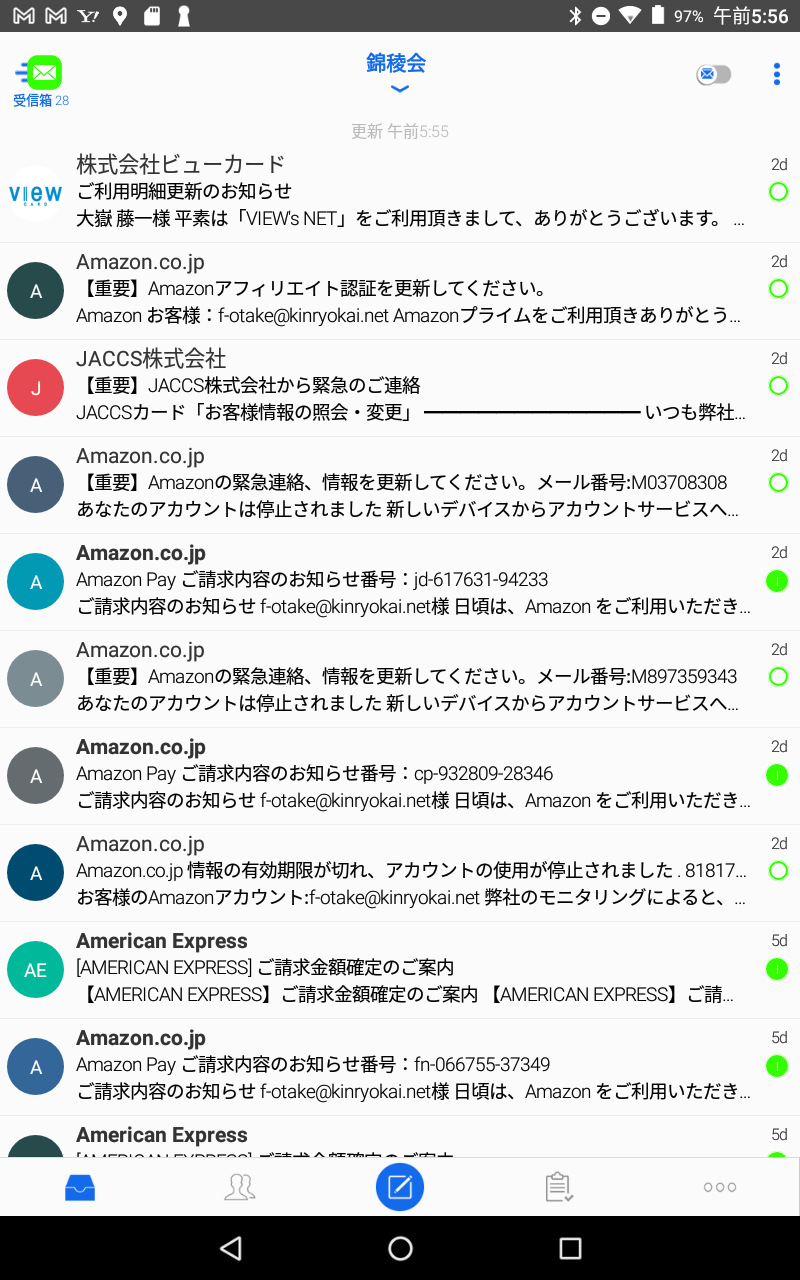The width and height of the screenshot is (800, 1280).
Task: Open the Amazon email numbered M897359343
Action: (400, 678)
